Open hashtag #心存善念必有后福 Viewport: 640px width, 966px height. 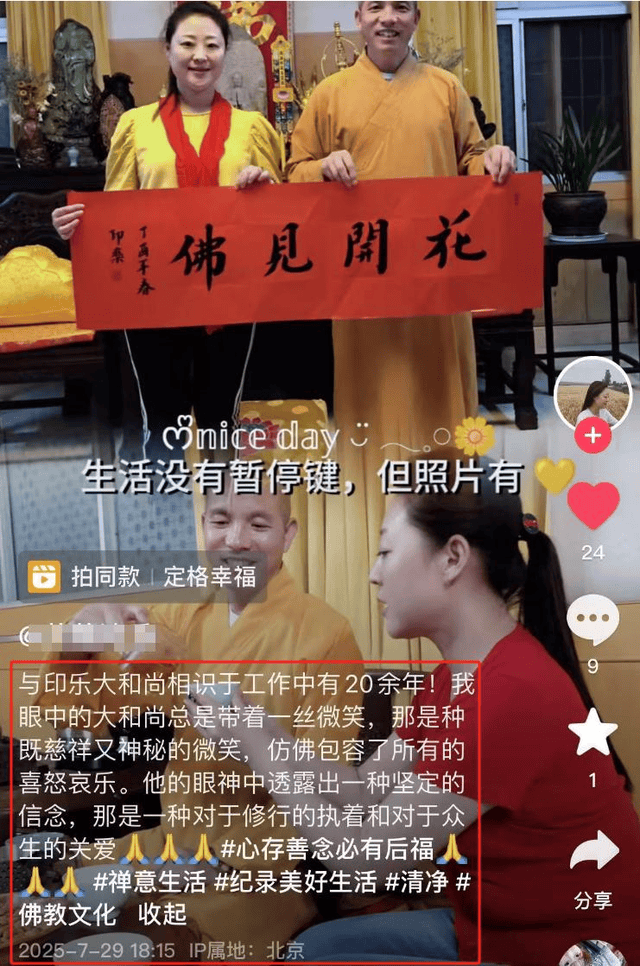(327, 849)
